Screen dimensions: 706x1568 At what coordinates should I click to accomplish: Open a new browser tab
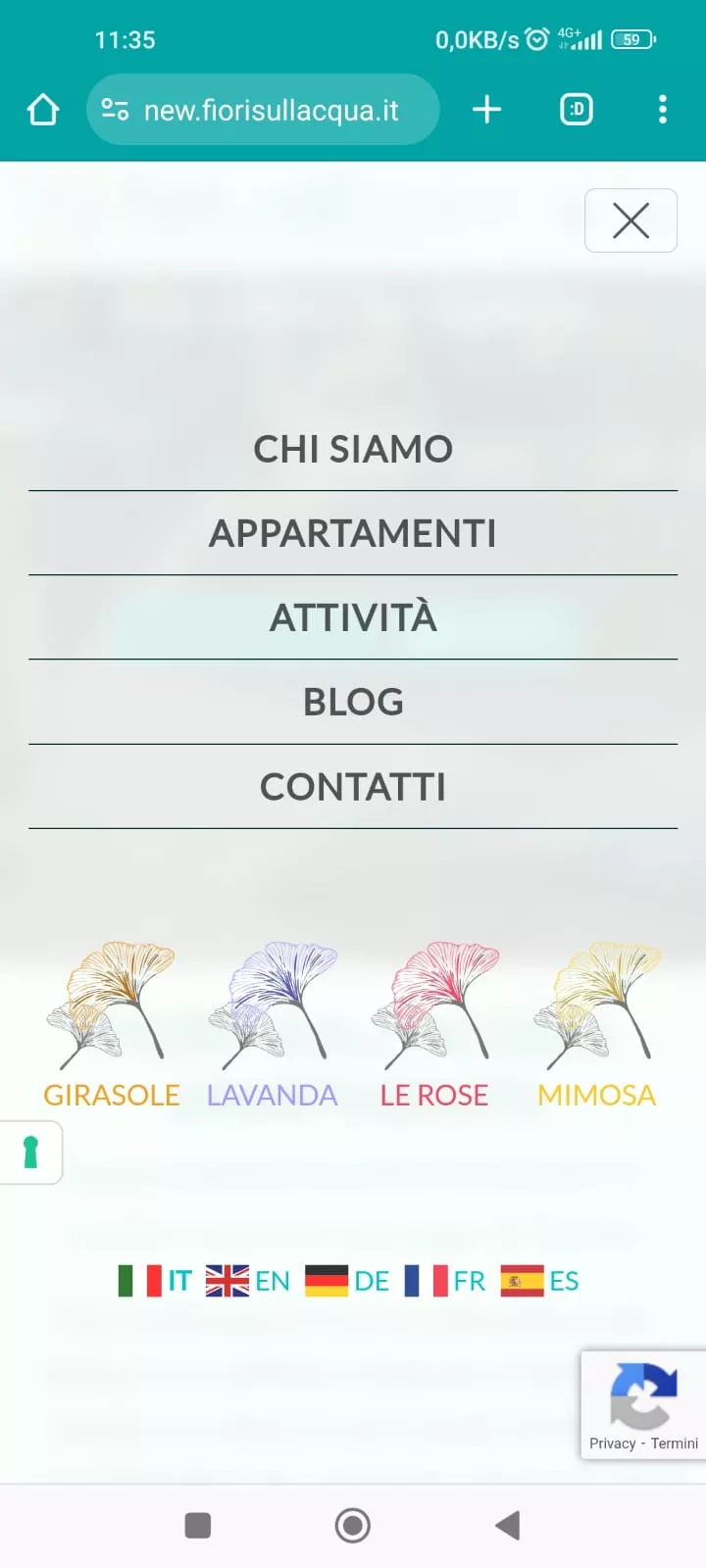click(486, 110)
